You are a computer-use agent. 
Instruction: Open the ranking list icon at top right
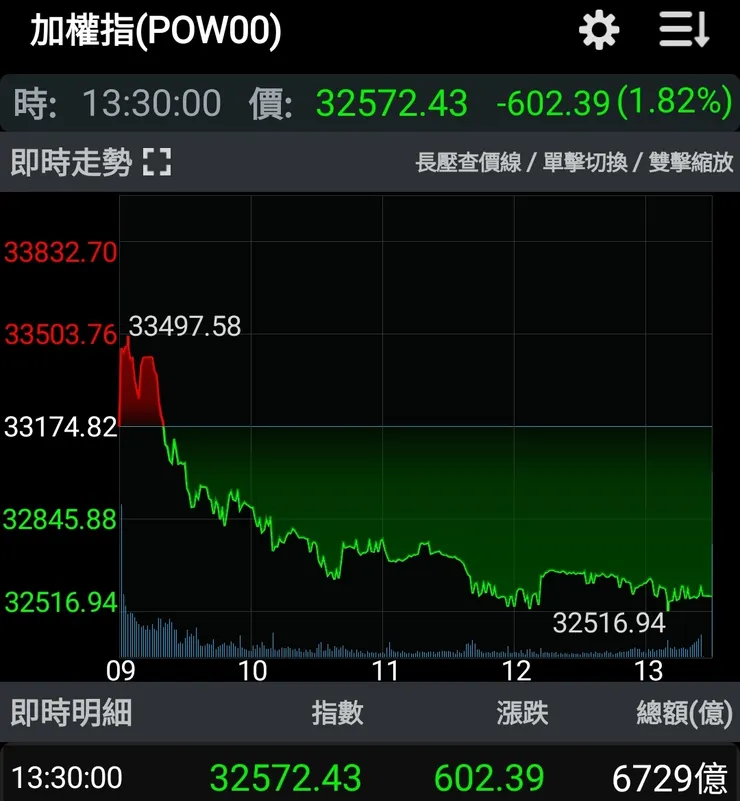click(x=682, y=30)
